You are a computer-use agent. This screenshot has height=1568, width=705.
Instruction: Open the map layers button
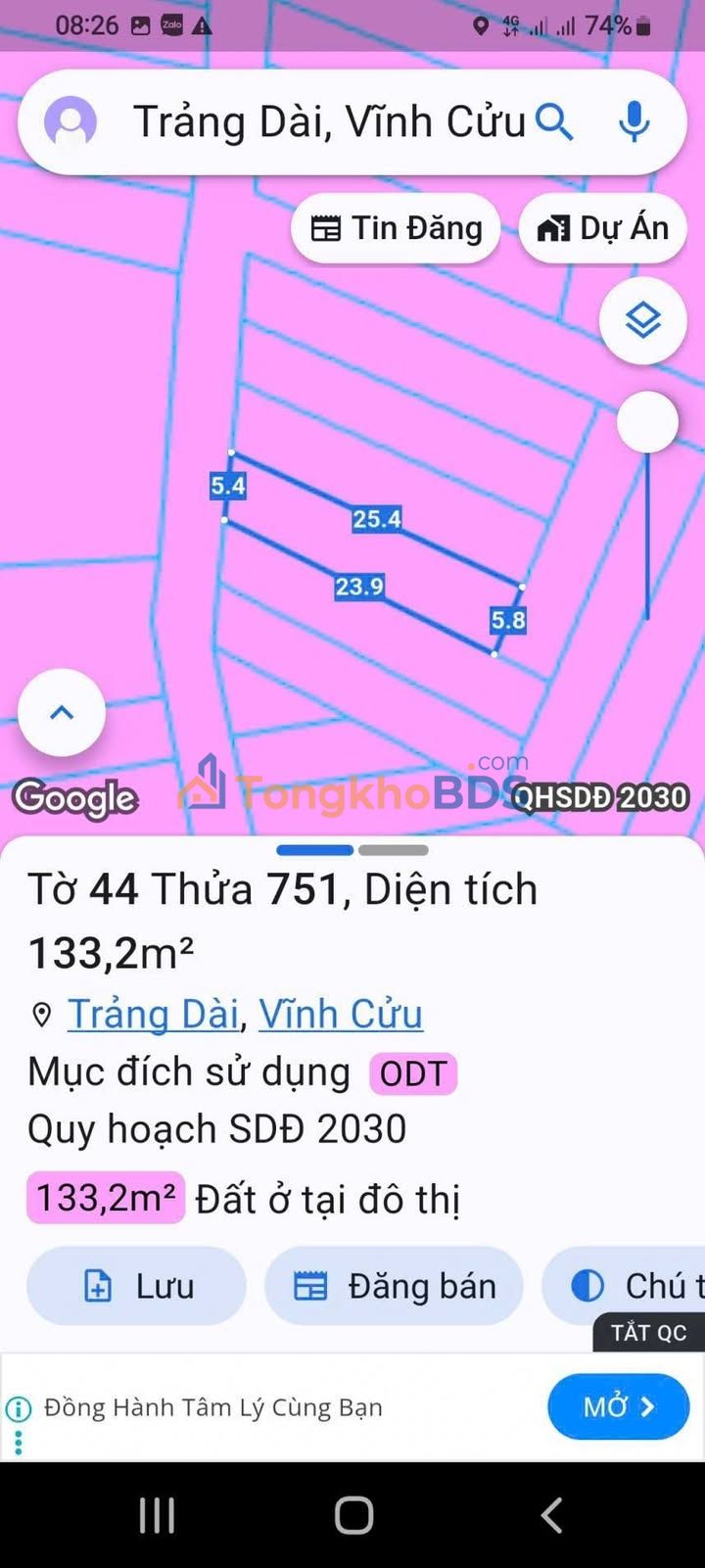(x=643, y=320)
